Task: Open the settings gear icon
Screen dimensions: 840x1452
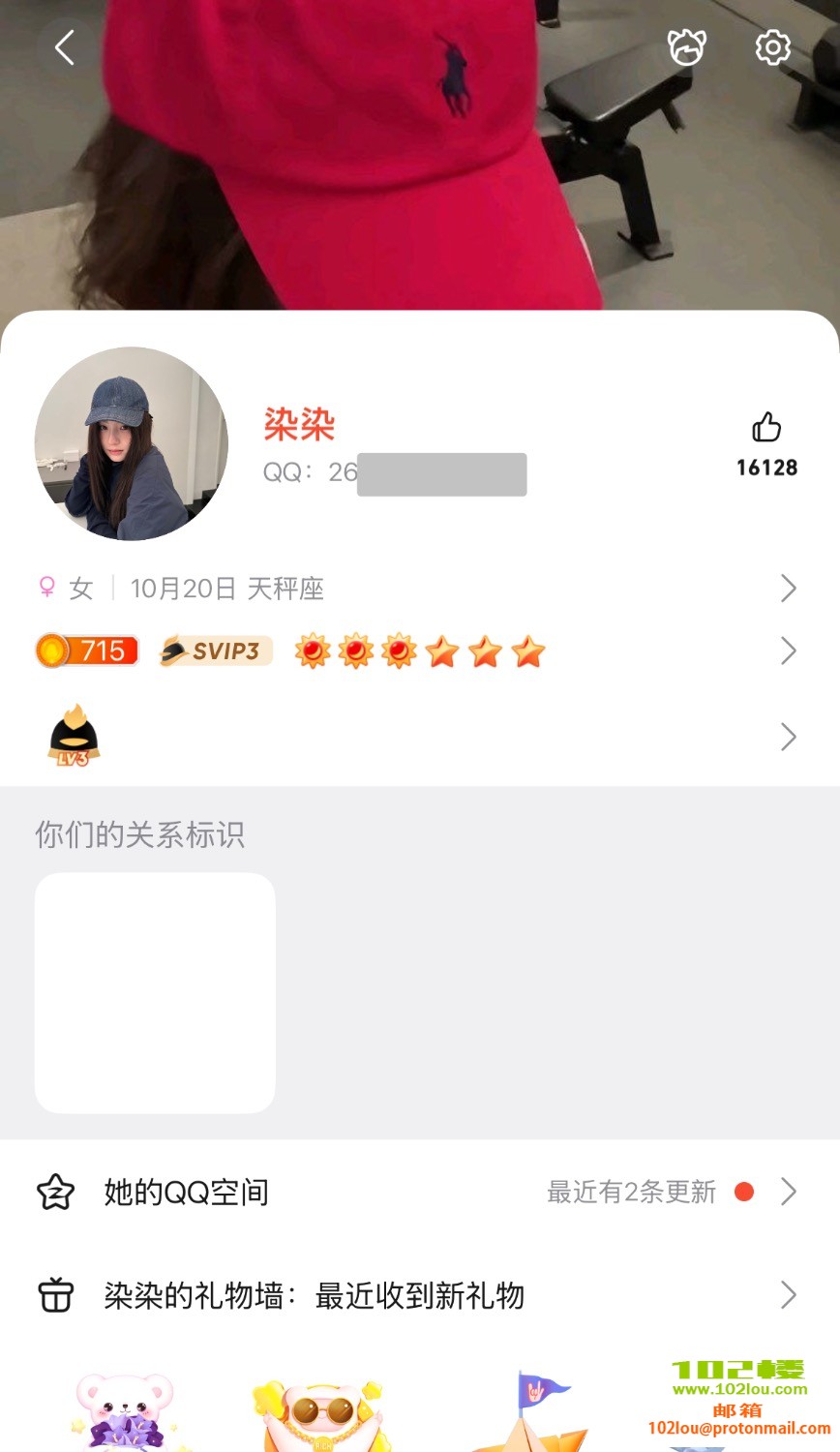Action: 772,47
